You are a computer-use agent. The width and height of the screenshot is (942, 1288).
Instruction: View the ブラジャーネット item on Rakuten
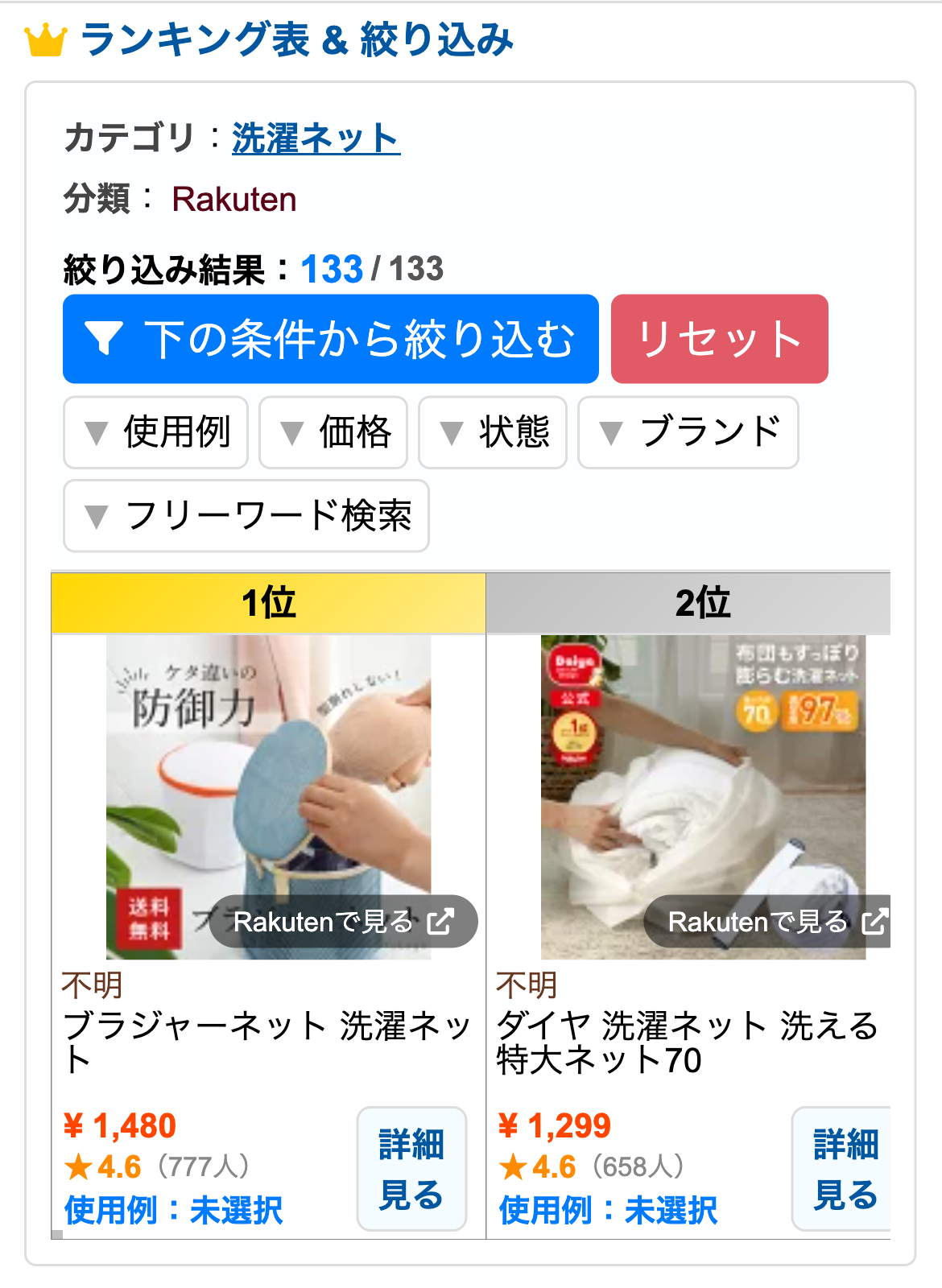pos(343,922)
